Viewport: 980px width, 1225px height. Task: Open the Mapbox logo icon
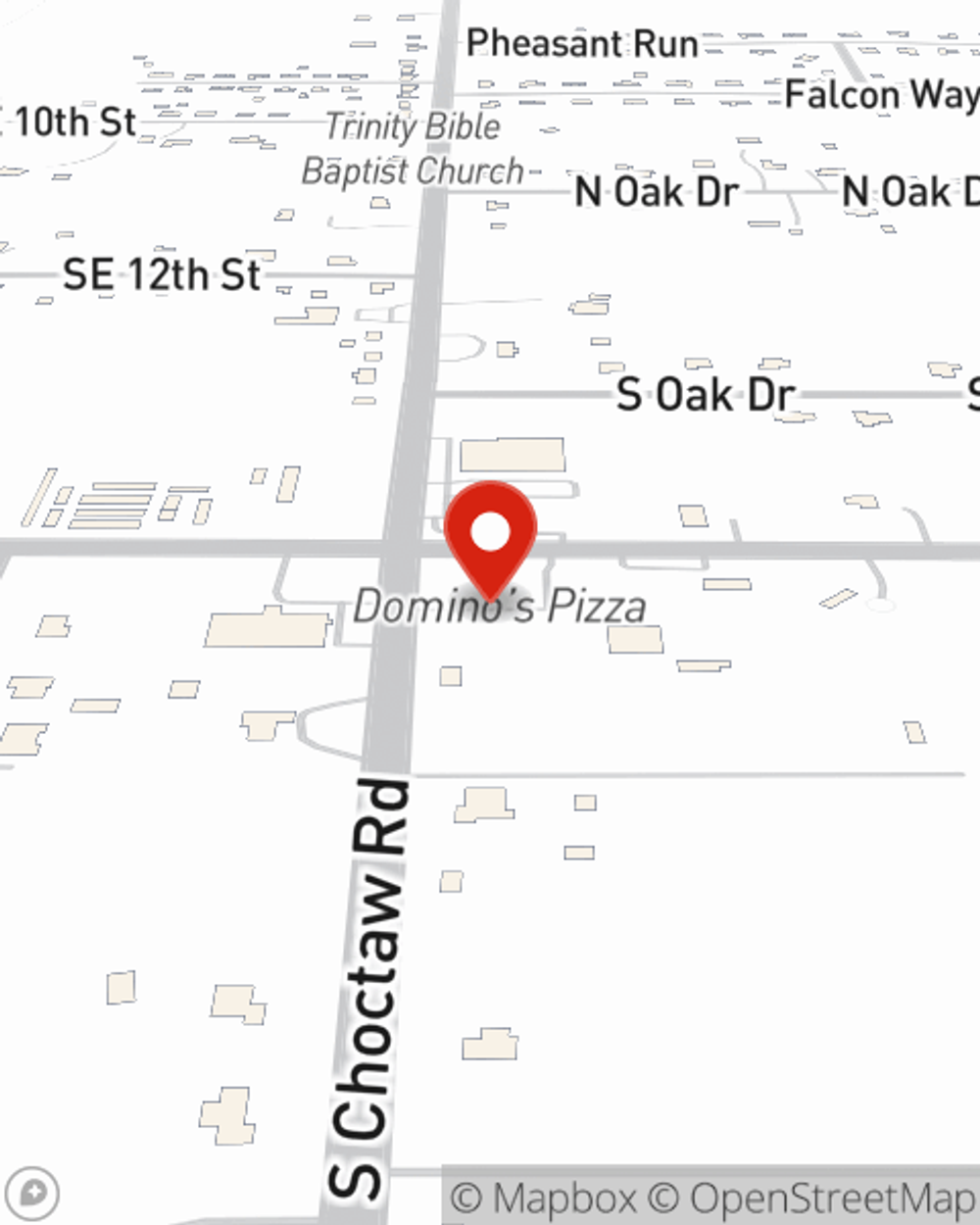point(32,1194)
